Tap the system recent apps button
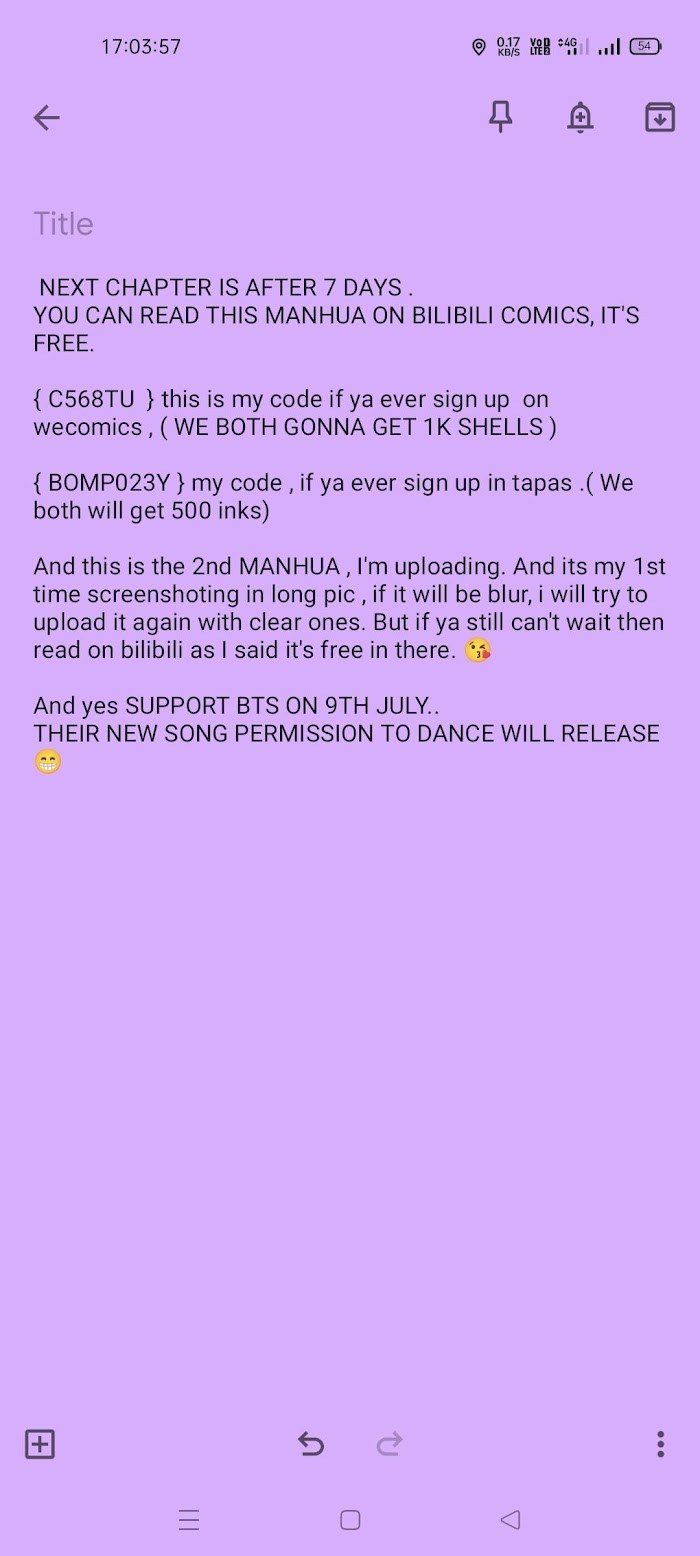The image size is (700, 1556). tap(189, 1520)
